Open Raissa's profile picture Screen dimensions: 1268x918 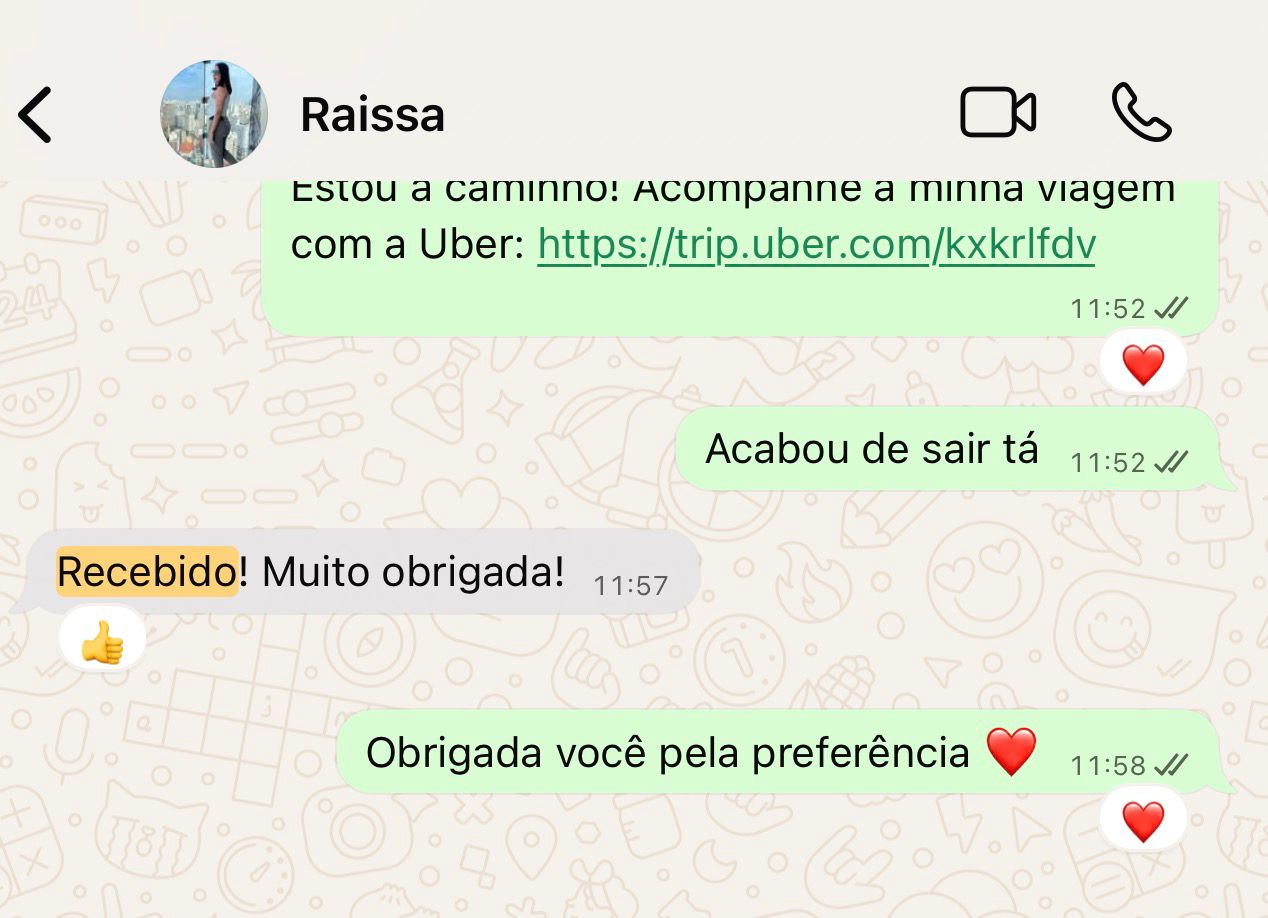click(214, 114)
